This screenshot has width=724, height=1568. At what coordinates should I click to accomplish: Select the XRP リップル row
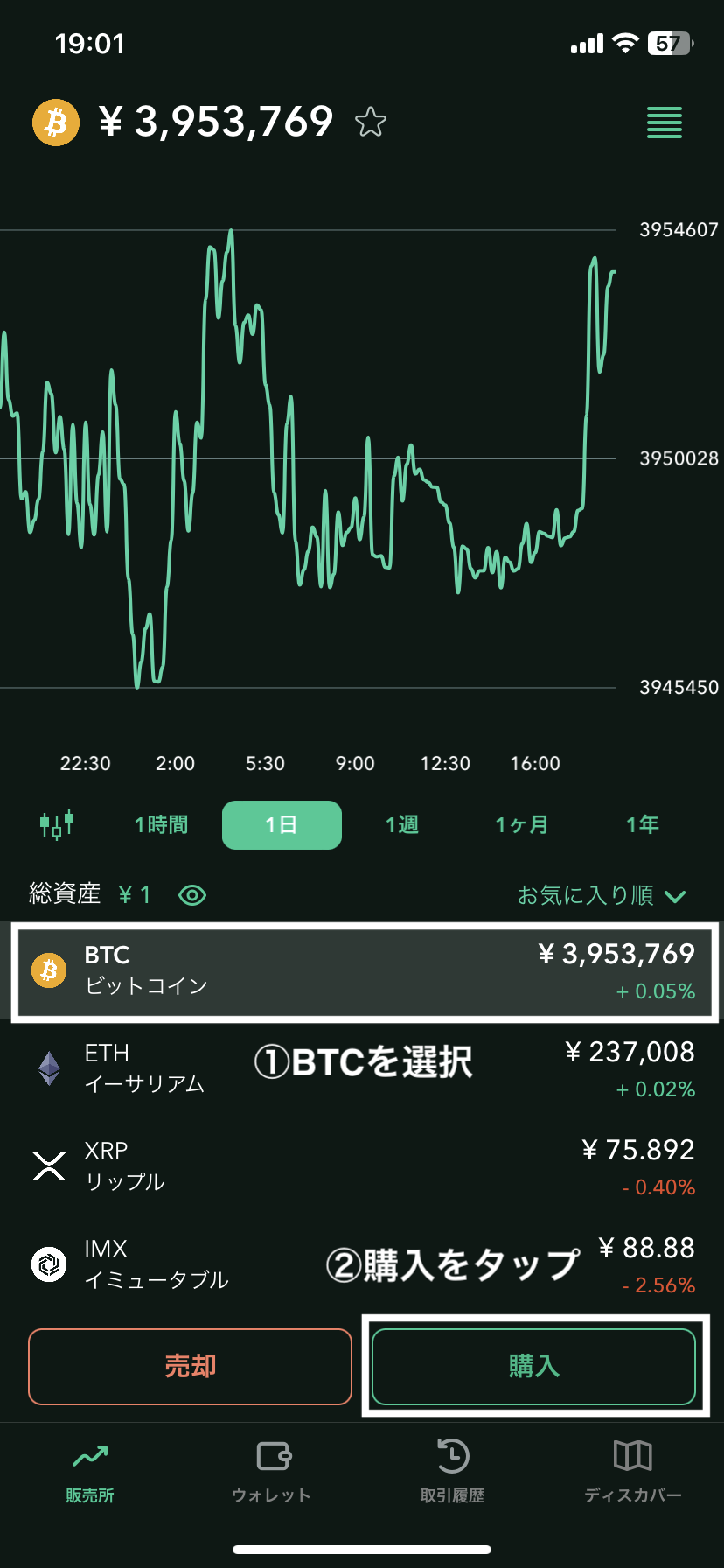tap(362, 1167)
